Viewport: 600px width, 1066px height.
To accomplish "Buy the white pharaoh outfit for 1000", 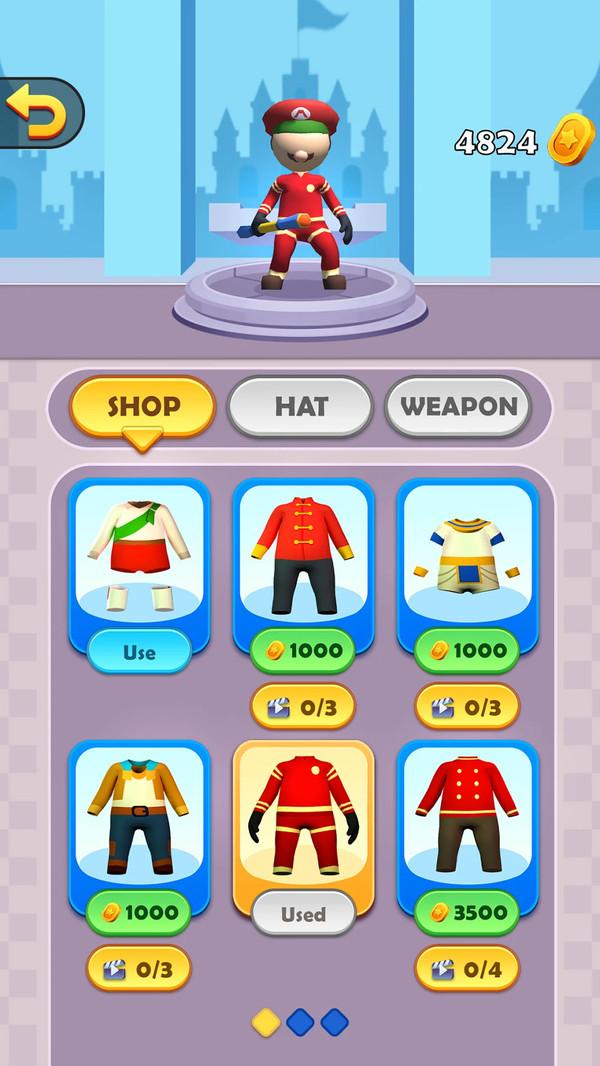I will pos(467,650).
